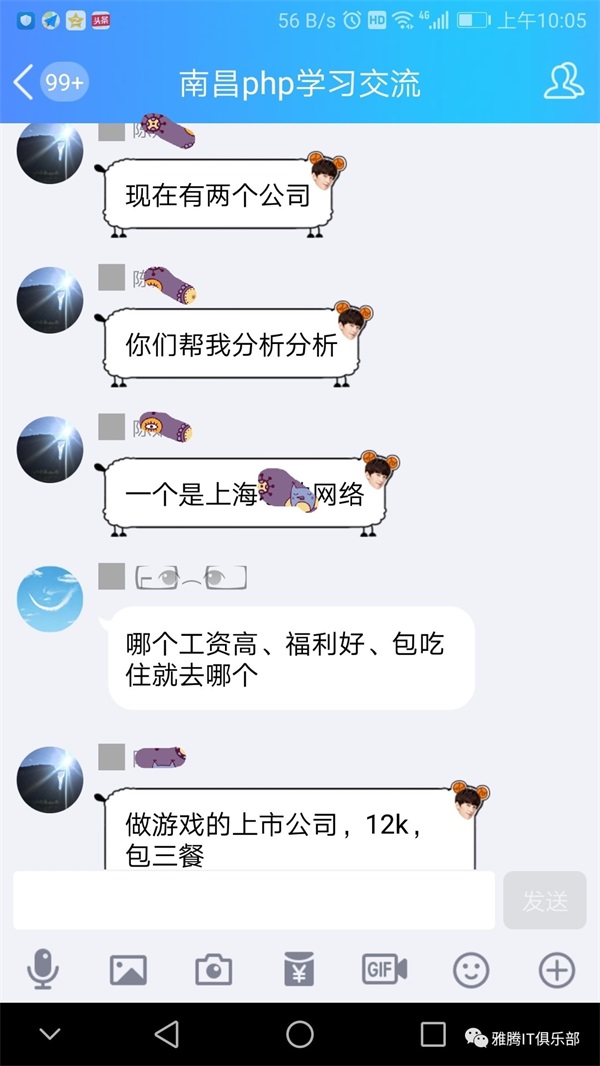Open the emoji smiley panel

point(471,968)
